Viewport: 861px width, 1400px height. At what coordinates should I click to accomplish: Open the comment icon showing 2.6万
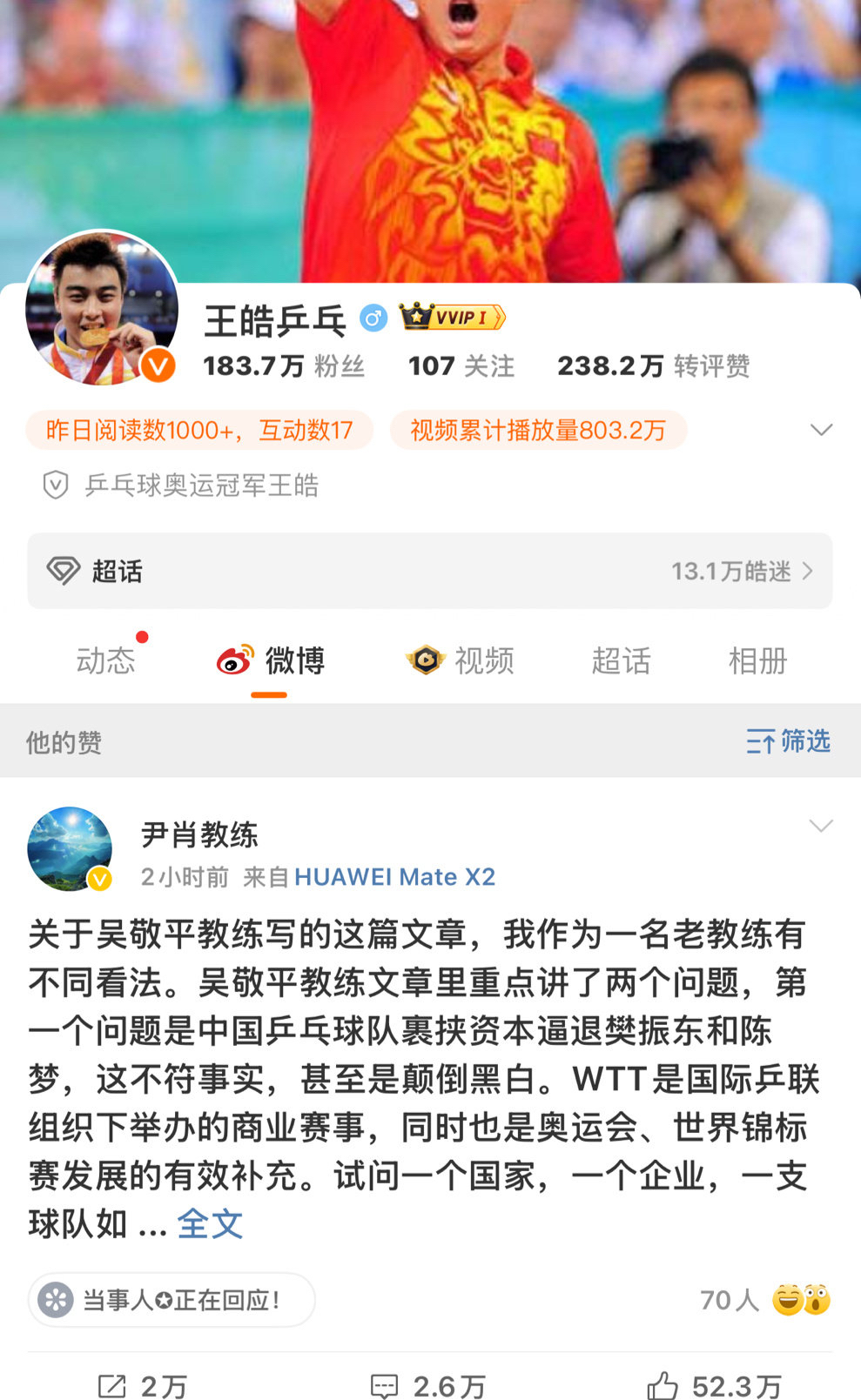point(386,1379)
